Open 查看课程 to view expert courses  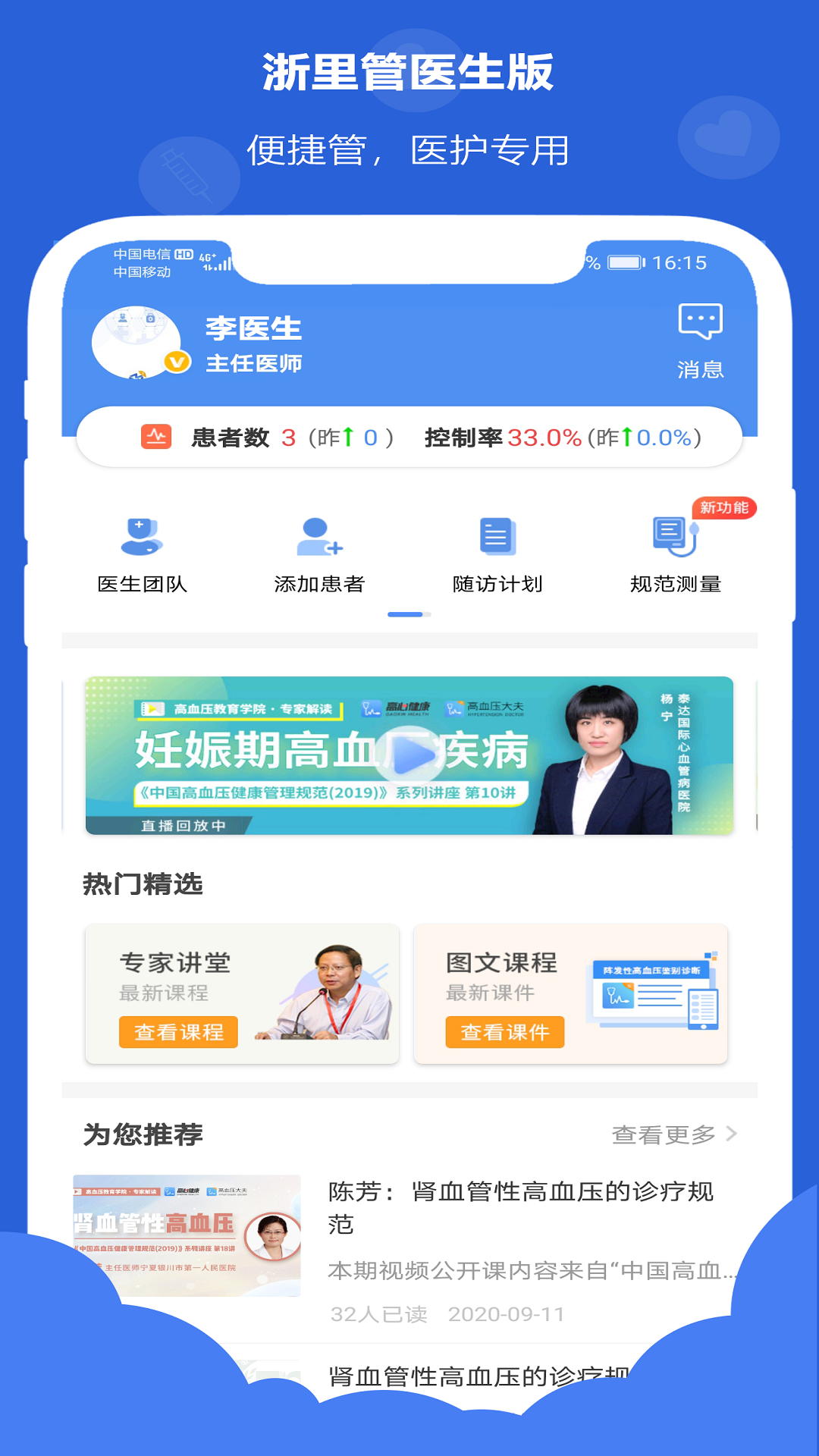179,1032
